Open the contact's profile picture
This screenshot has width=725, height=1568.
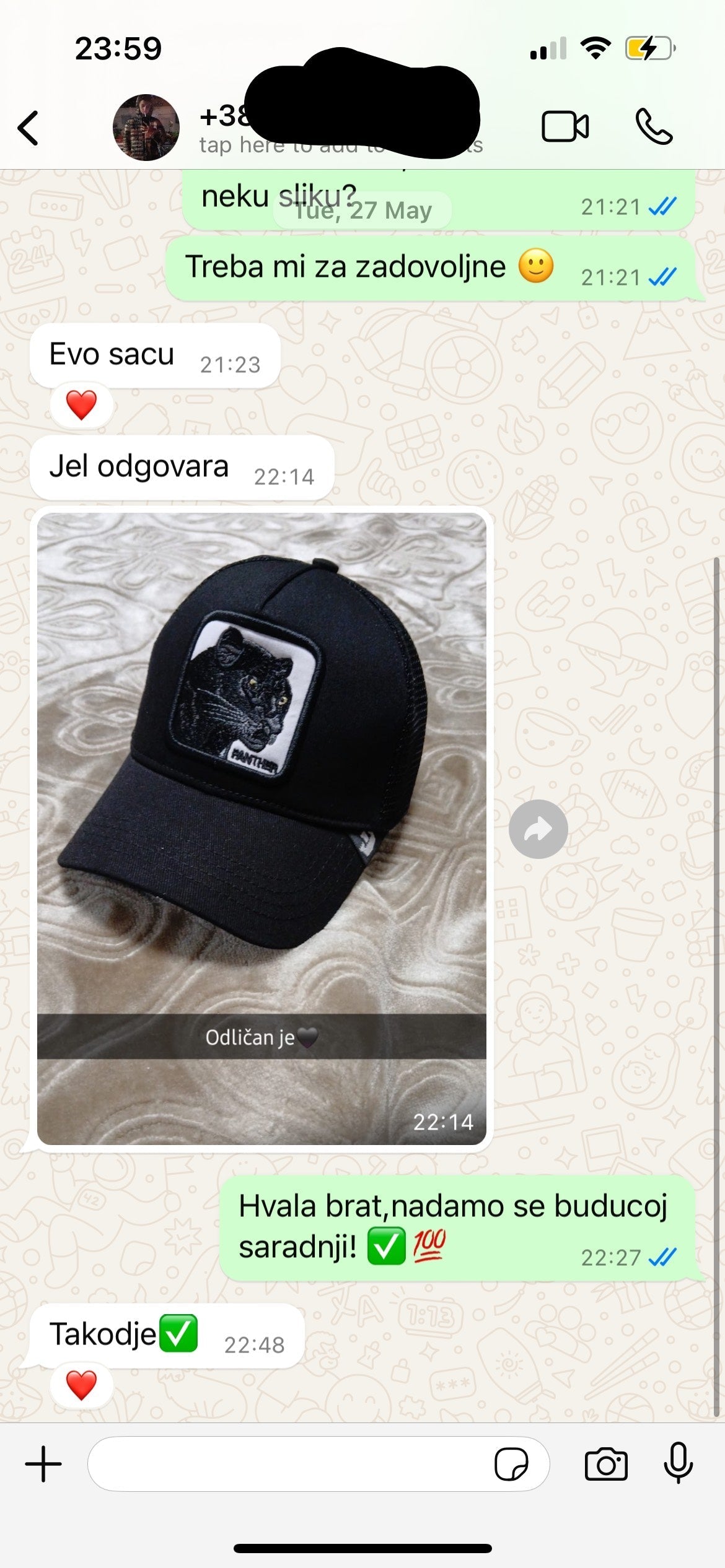pos(146,128)
